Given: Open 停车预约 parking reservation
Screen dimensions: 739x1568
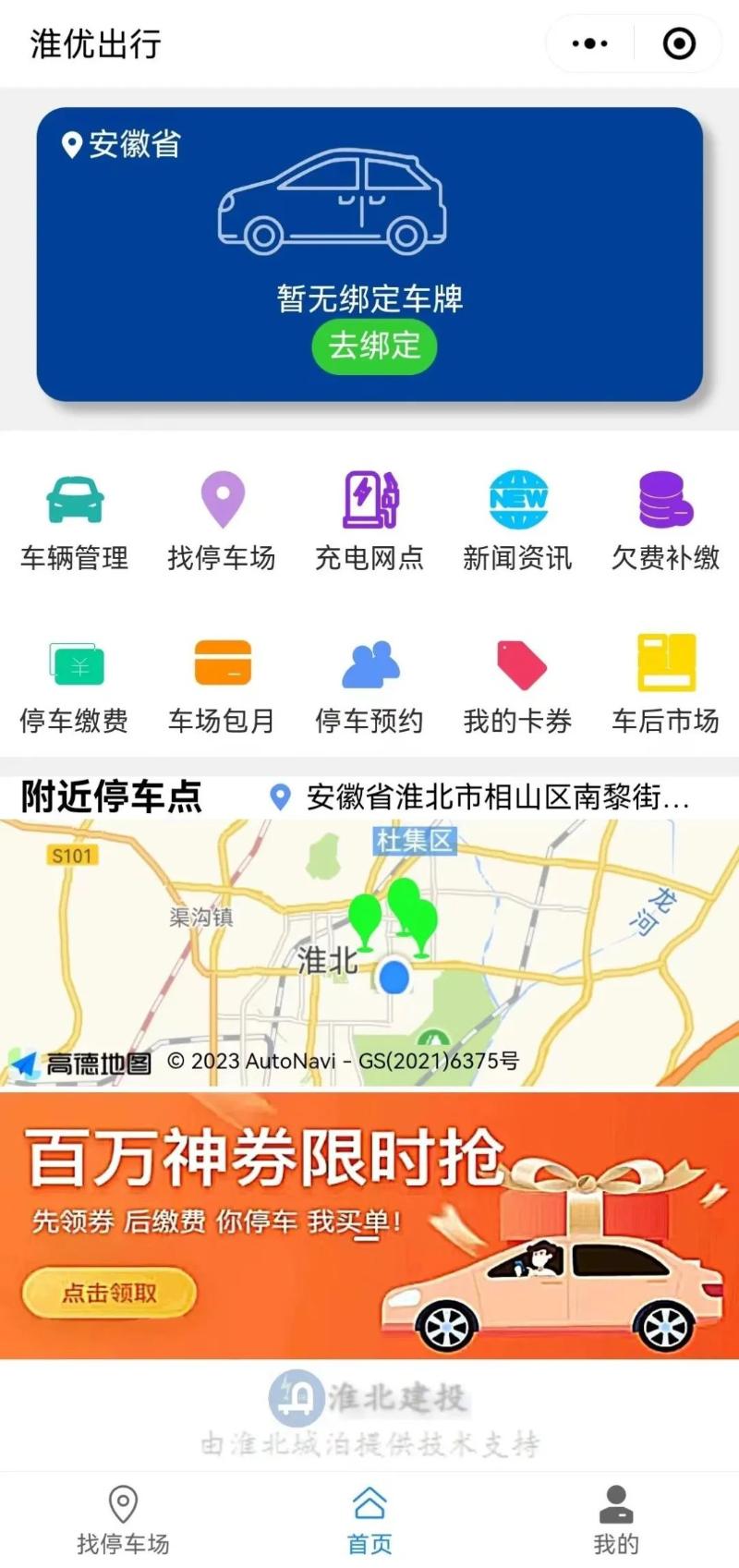Looking at the screenshot, I should [369, 685].
